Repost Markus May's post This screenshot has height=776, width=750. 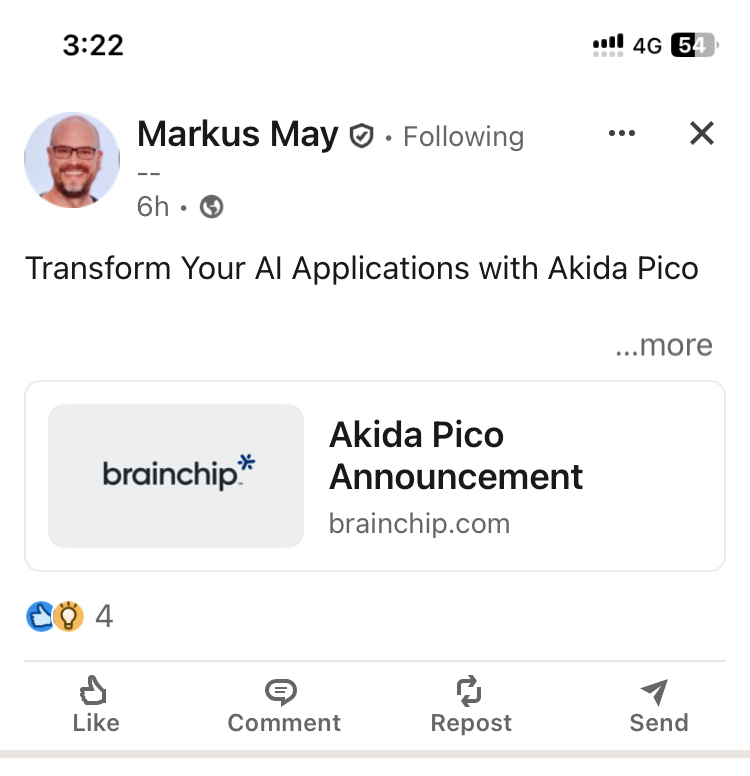[471, 706]
